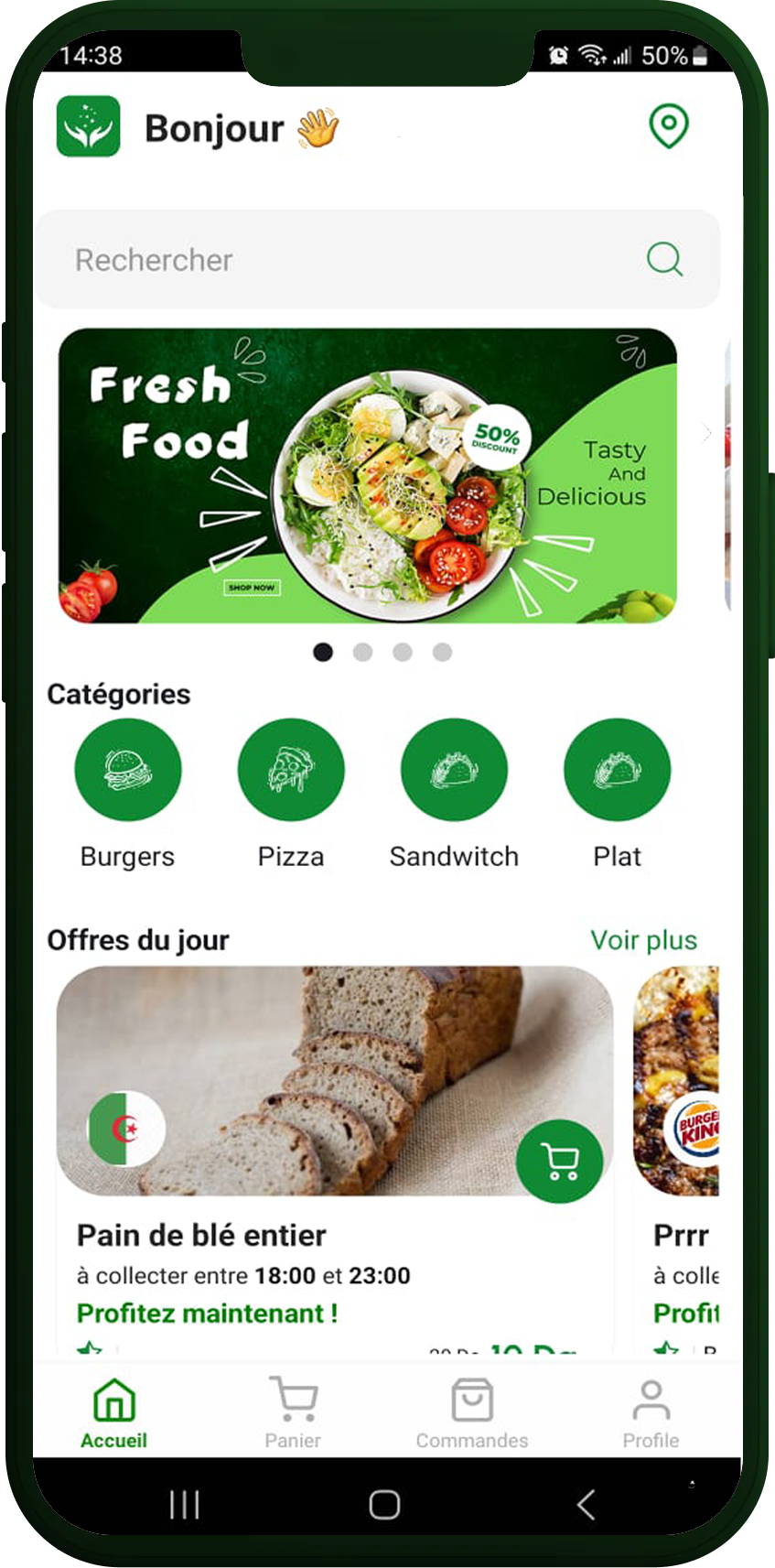Tap the system back button
This screenshot has height=1568, width=775.
click(x=587, y=1504)
